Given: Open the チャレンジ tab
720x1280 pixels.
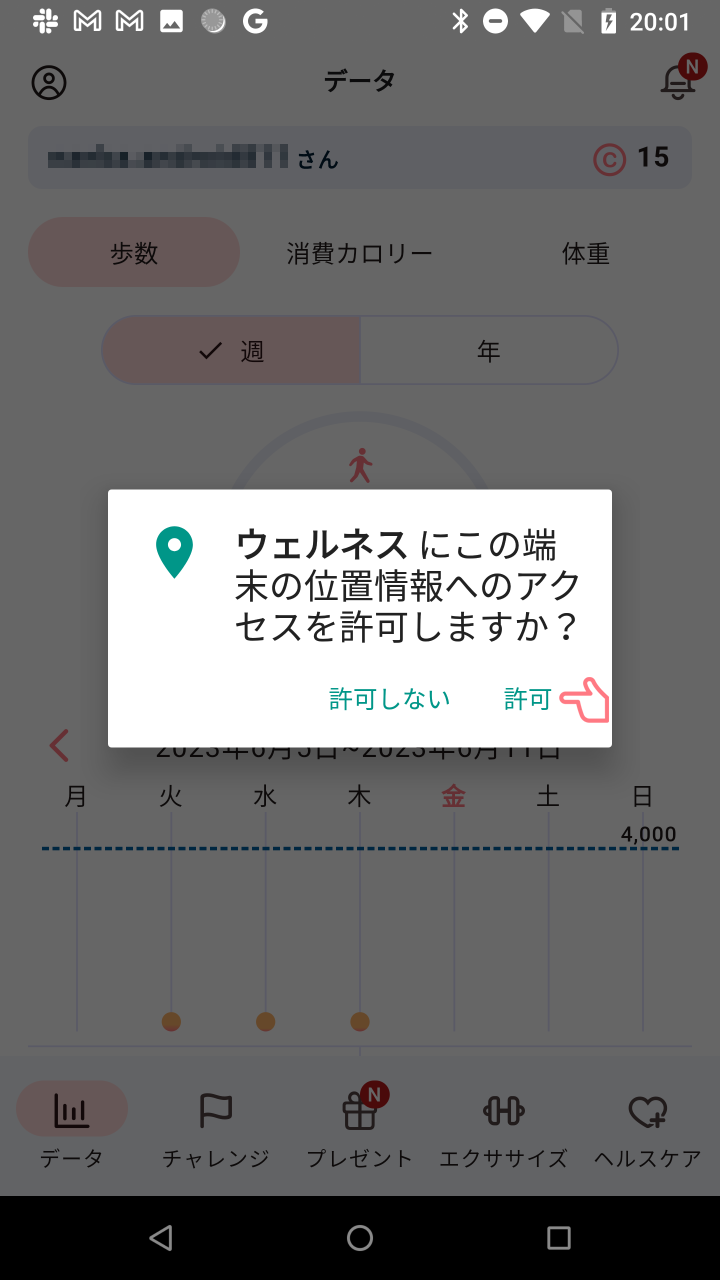Looking at the screenshot, I should click(x=216, y=1127).
